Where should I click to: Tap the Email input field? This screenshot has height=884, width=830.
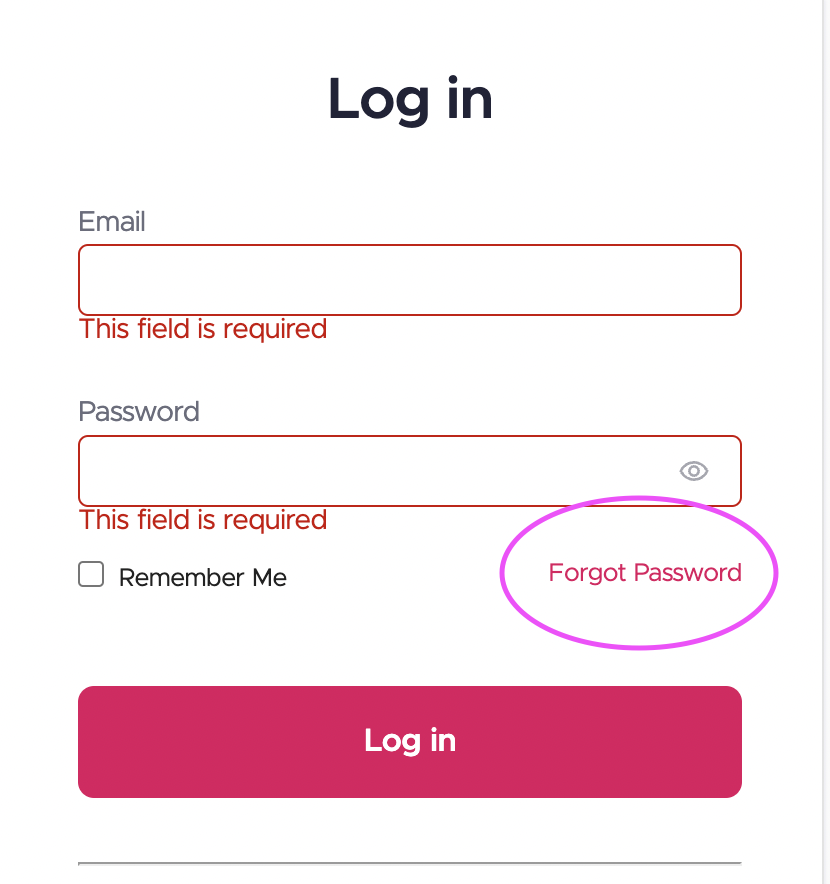pyautogui.click(x=409, y=280)
